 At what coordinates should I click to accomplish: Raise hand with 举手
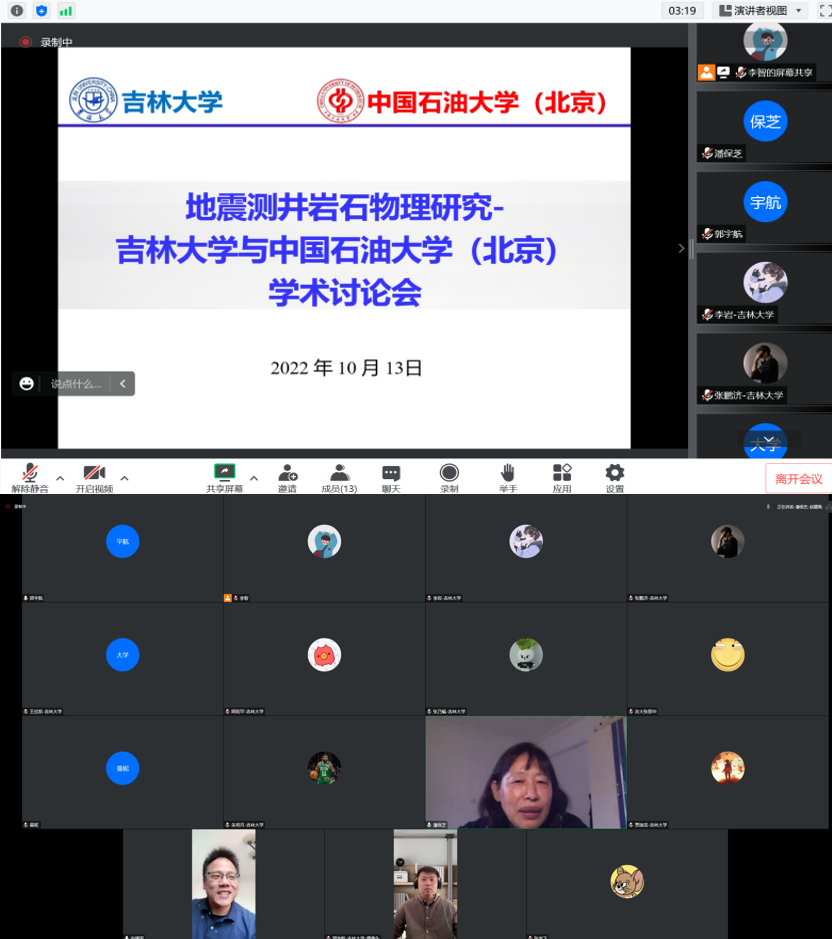click(508, 476)
